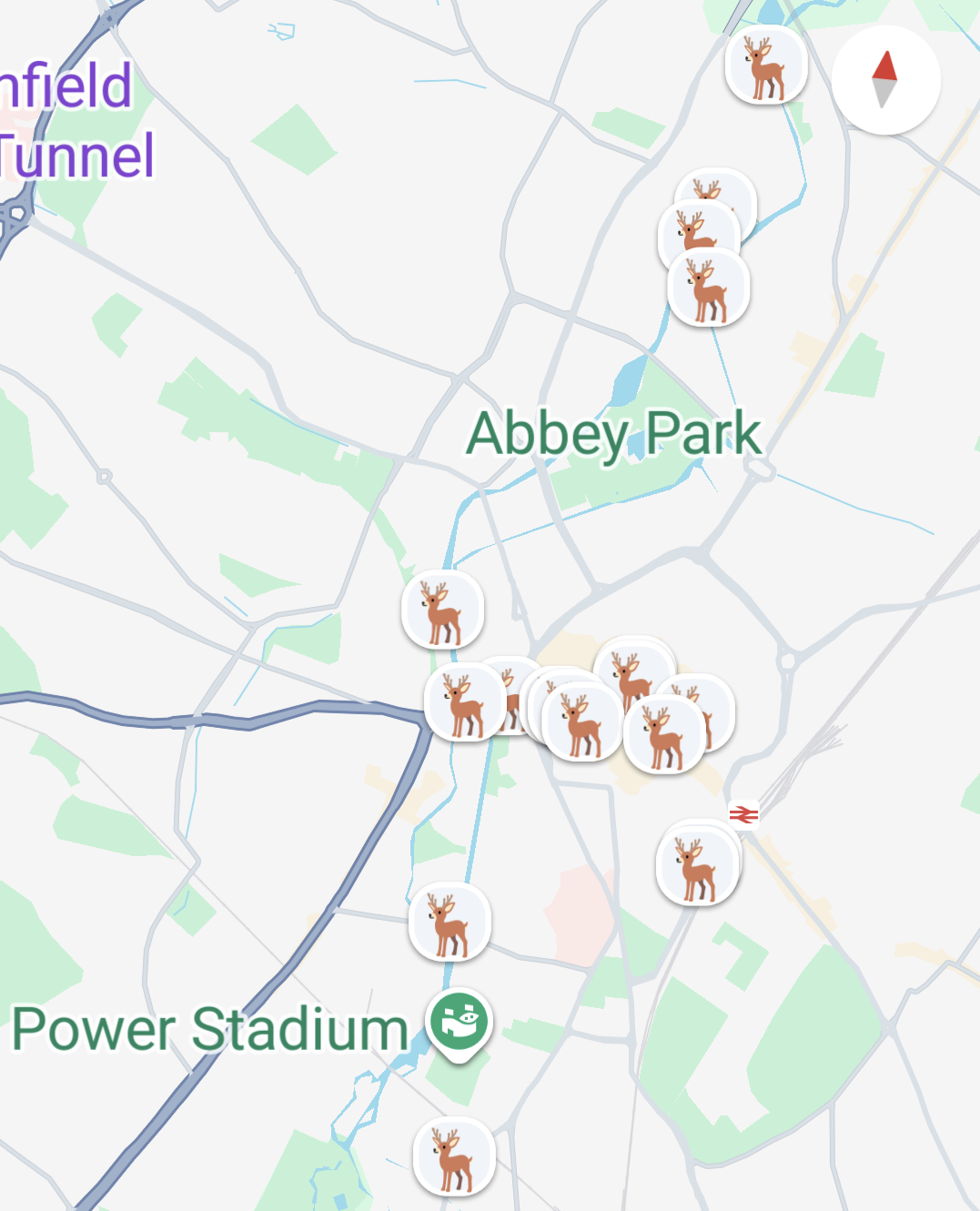The image size is (980, 1211).
Task: Open the railway station icon
Action: pyautogui.click(x=743, y=814)
